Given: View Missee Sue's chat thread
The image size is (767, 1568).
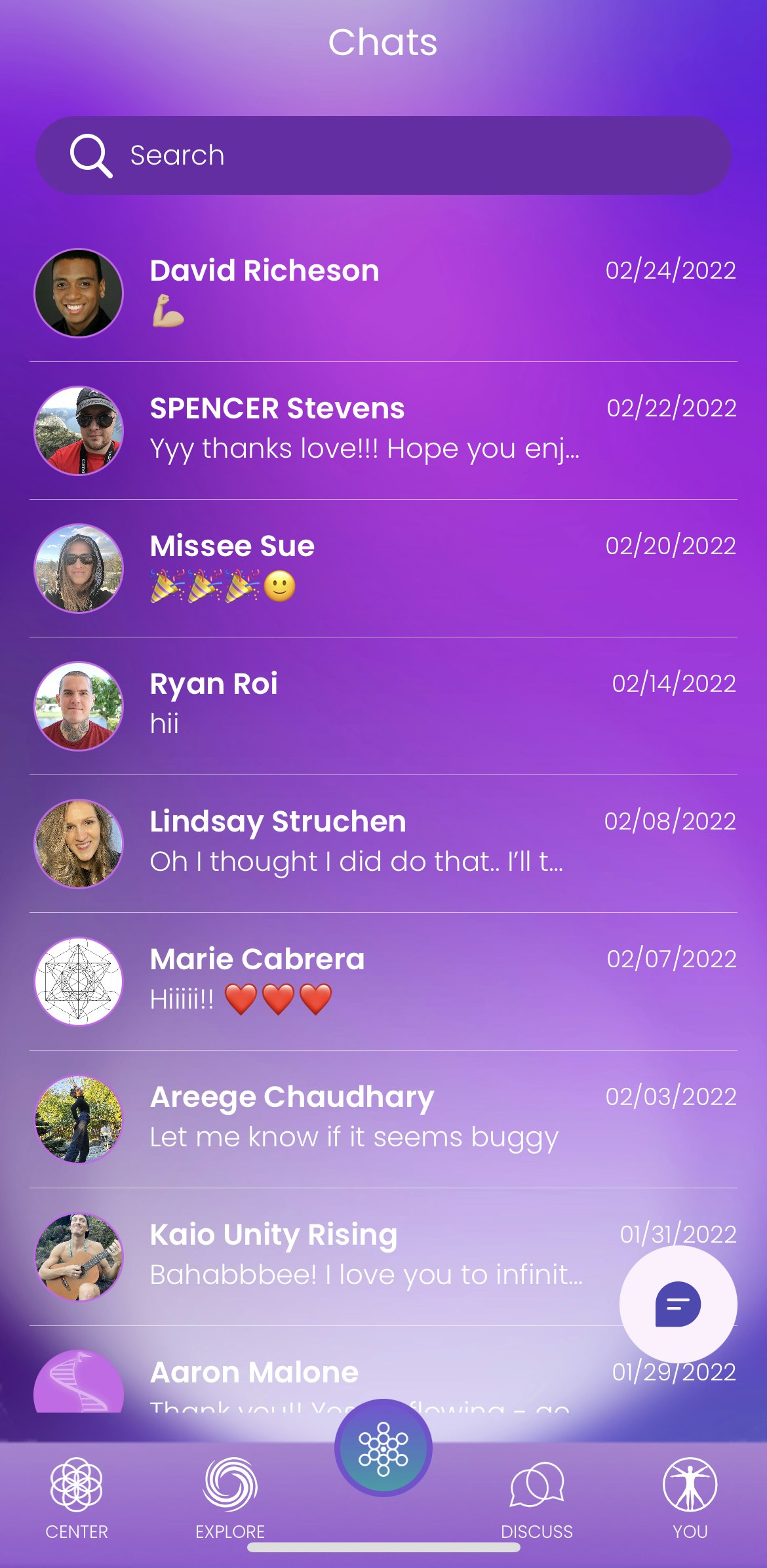Looking at the screenshot, I should 383,568.
